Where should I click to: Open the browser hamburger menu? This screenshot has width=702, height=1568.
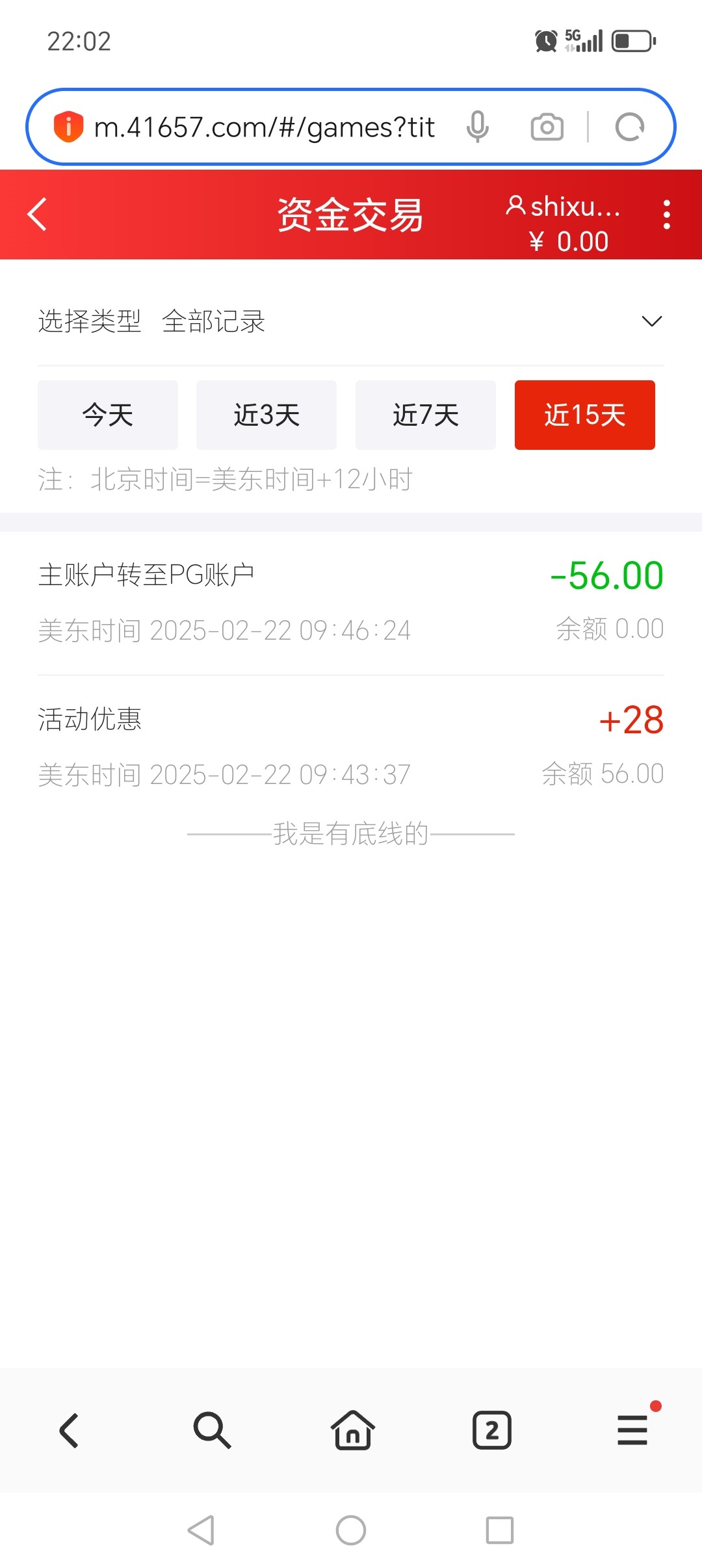tap(632, 1430)
